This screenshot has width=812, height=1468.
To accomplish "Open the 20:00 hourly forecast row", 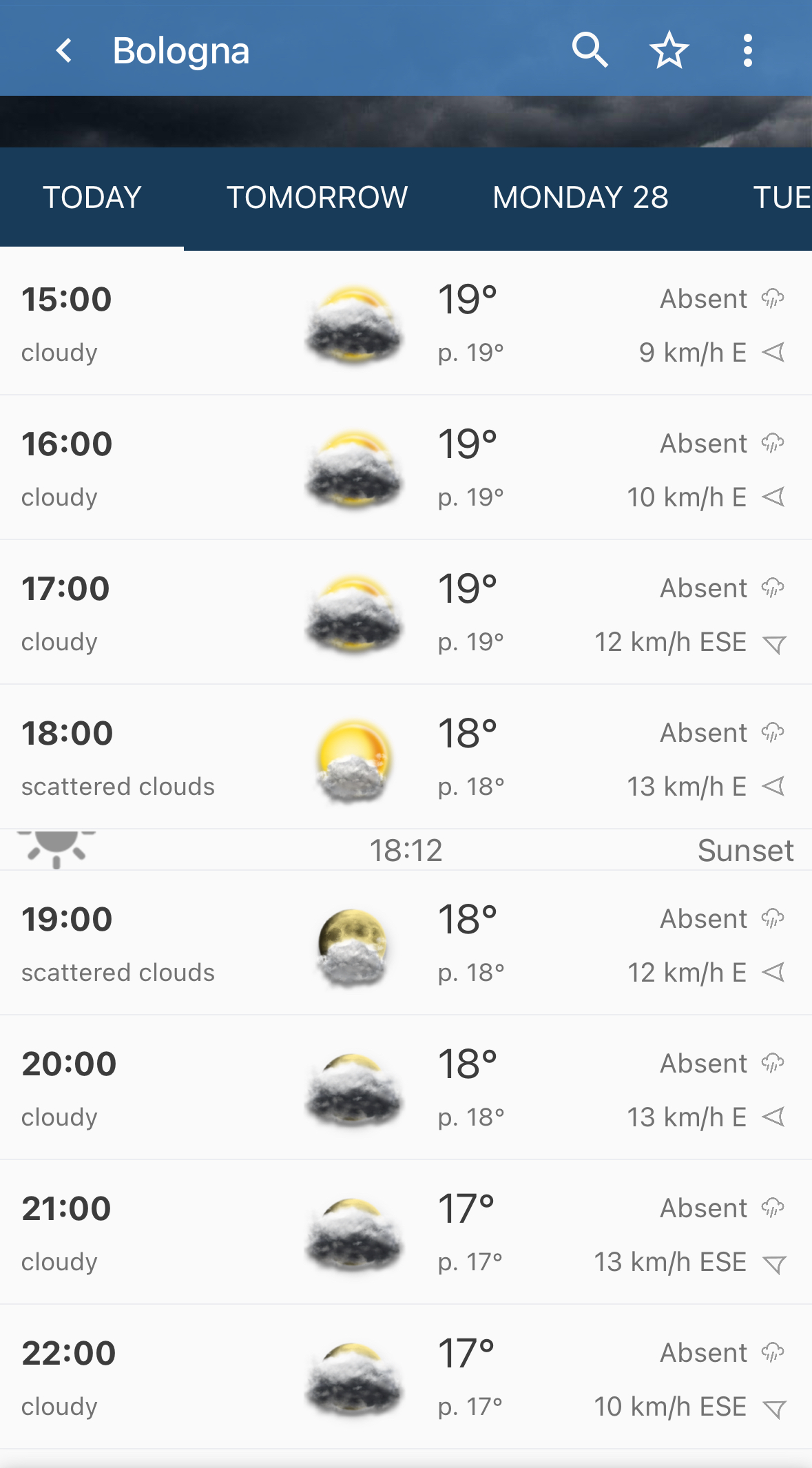I will [x=406, y=1088].
